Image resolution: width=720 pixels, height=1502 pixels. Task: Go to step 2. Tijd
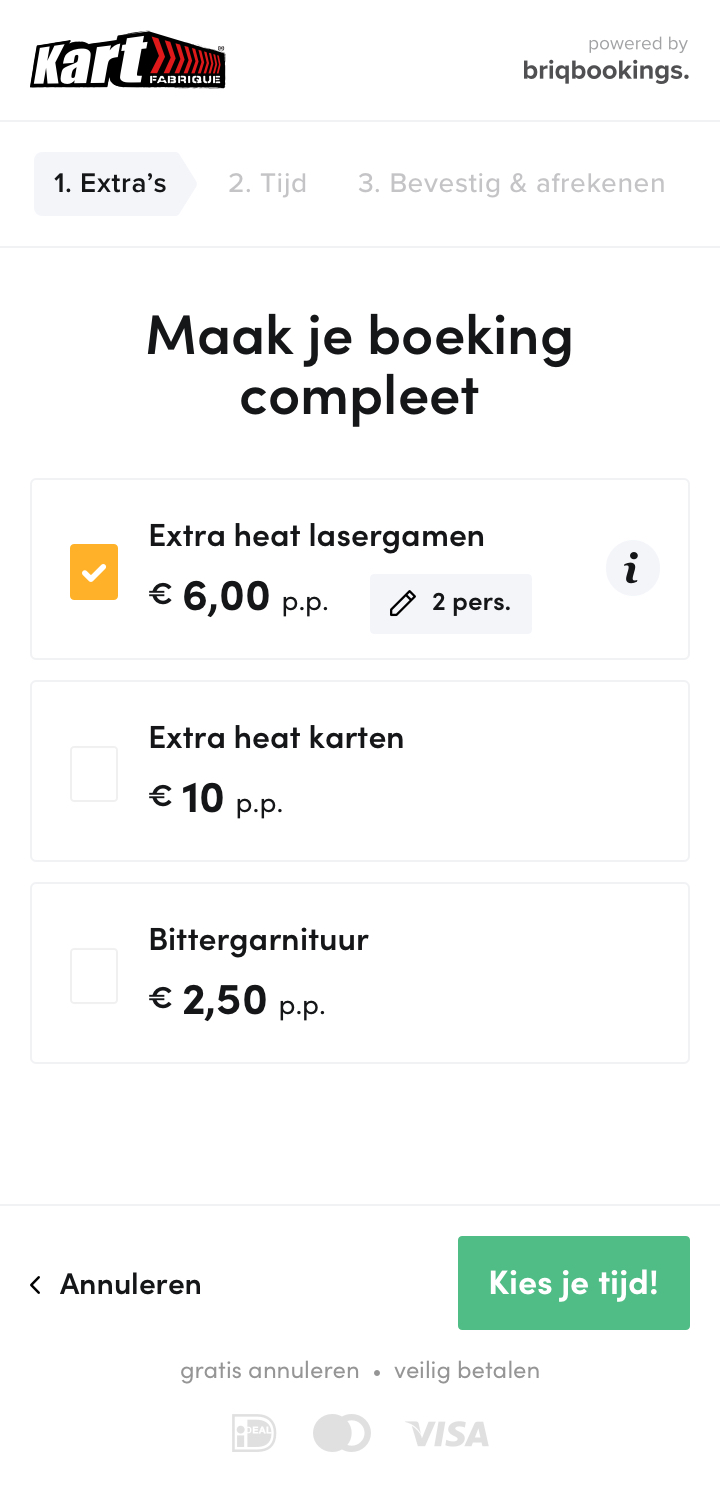(267, 184)
